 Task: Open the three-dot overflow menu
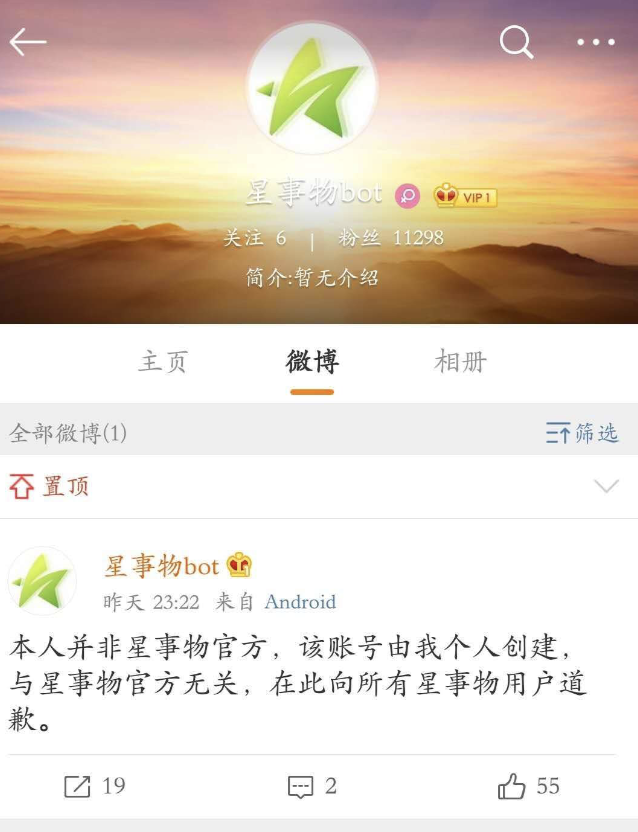click(x=596, y=42)
